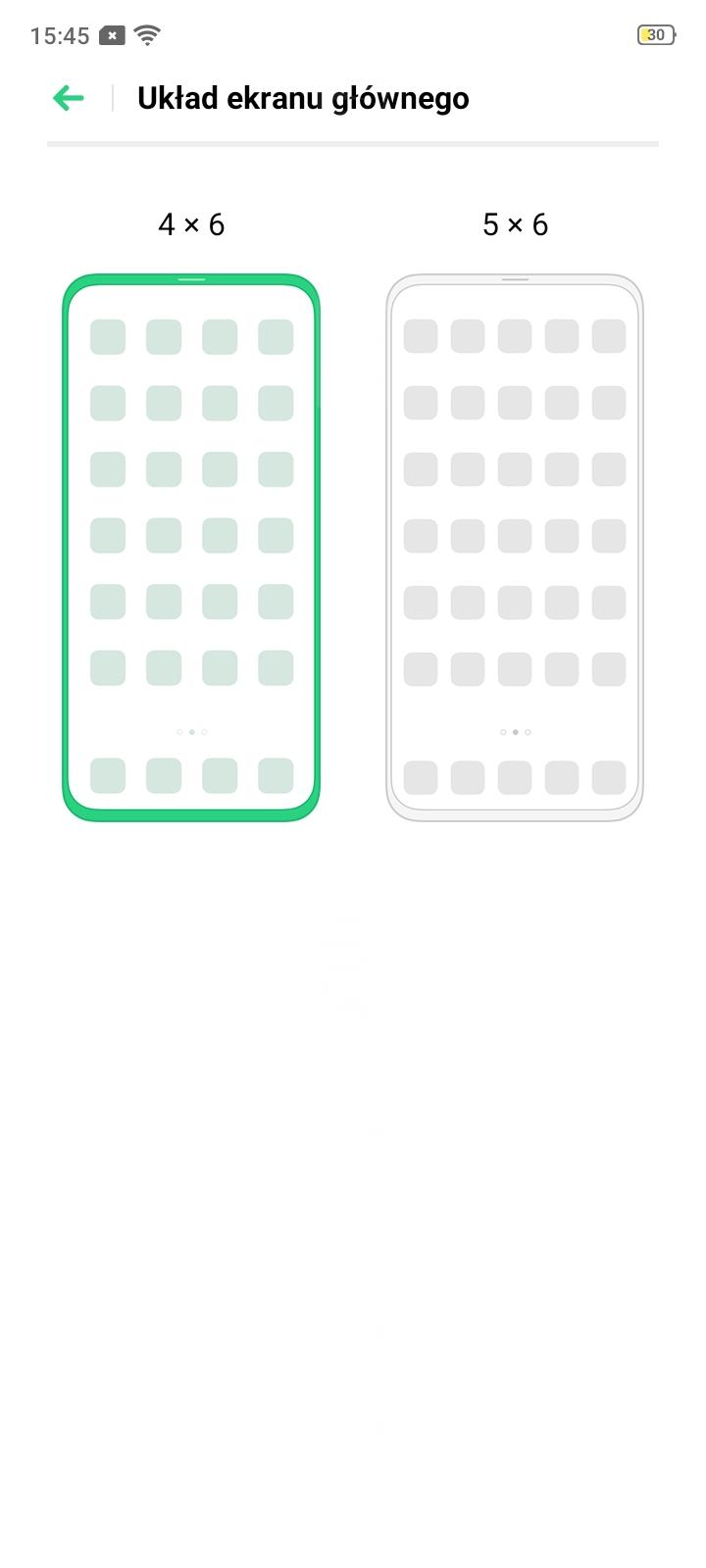
Task: Choose the 5 × 6 home screen layout
Action: click(515, 547)
